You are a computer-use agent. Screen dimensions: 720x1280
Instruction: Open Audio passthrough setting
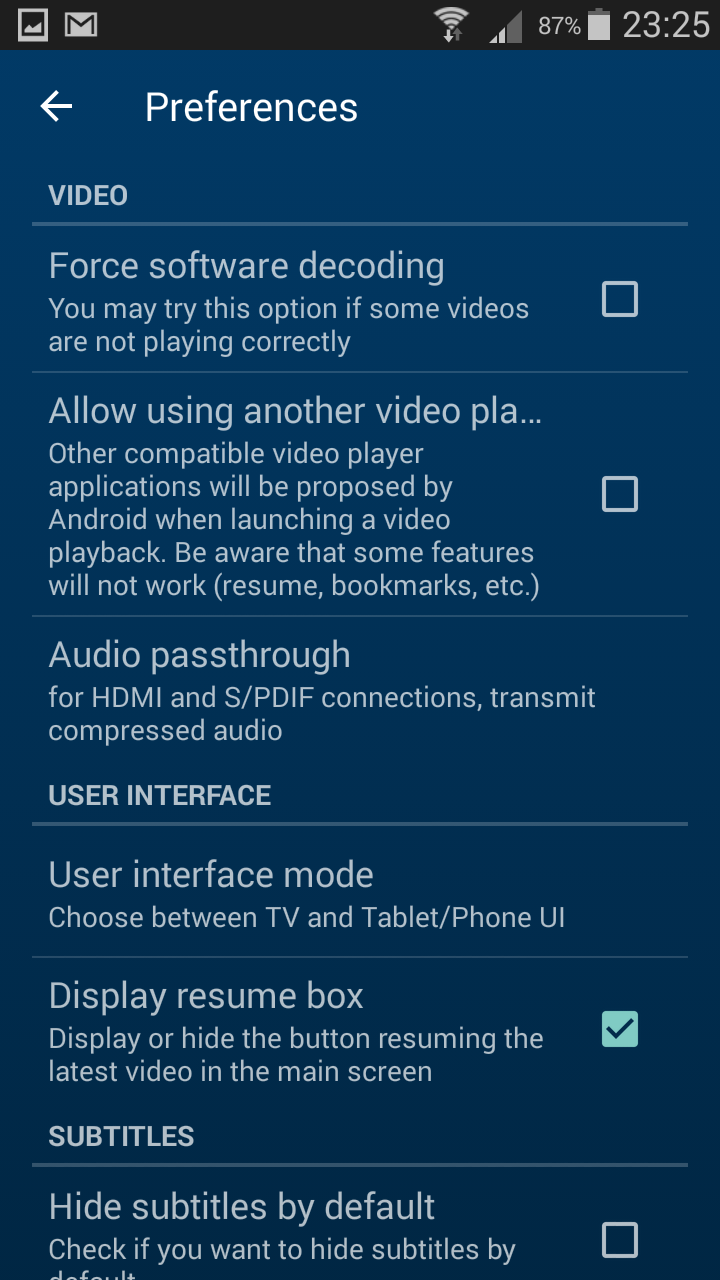pyautogui.click(x=360, y=690)
